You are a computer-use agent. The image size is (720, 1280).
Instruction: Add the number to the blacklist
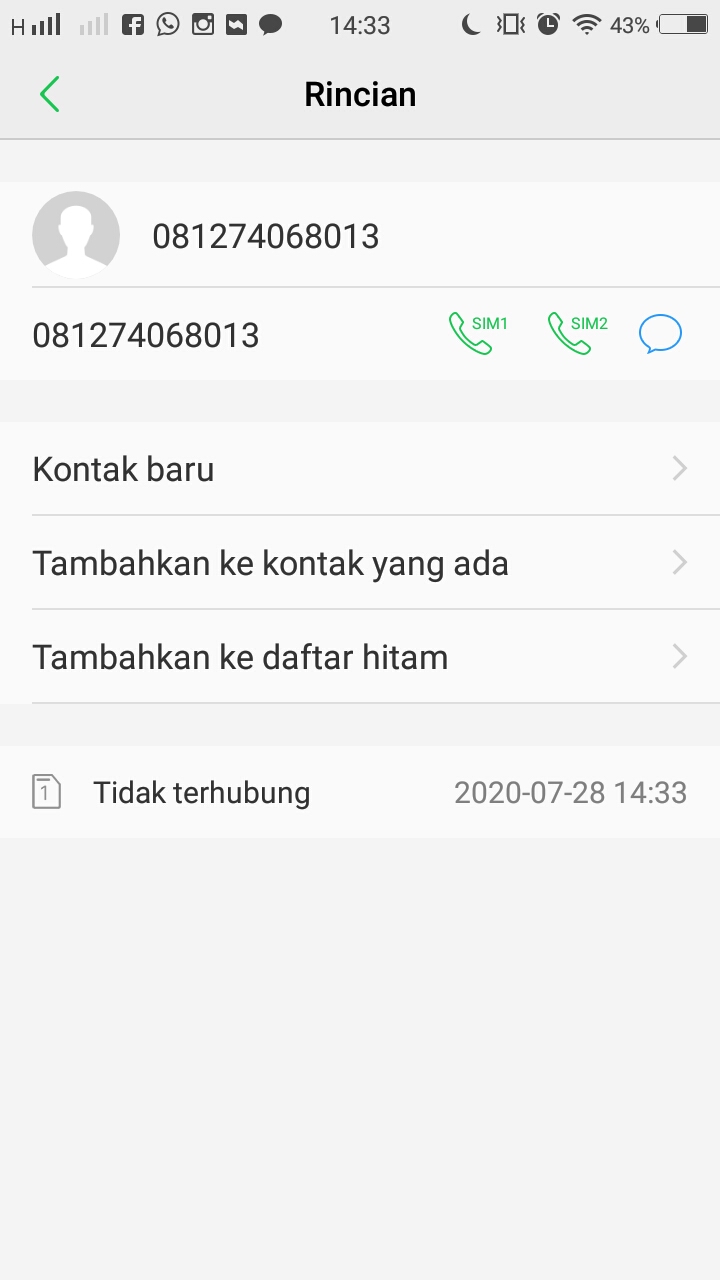point(240,656)
